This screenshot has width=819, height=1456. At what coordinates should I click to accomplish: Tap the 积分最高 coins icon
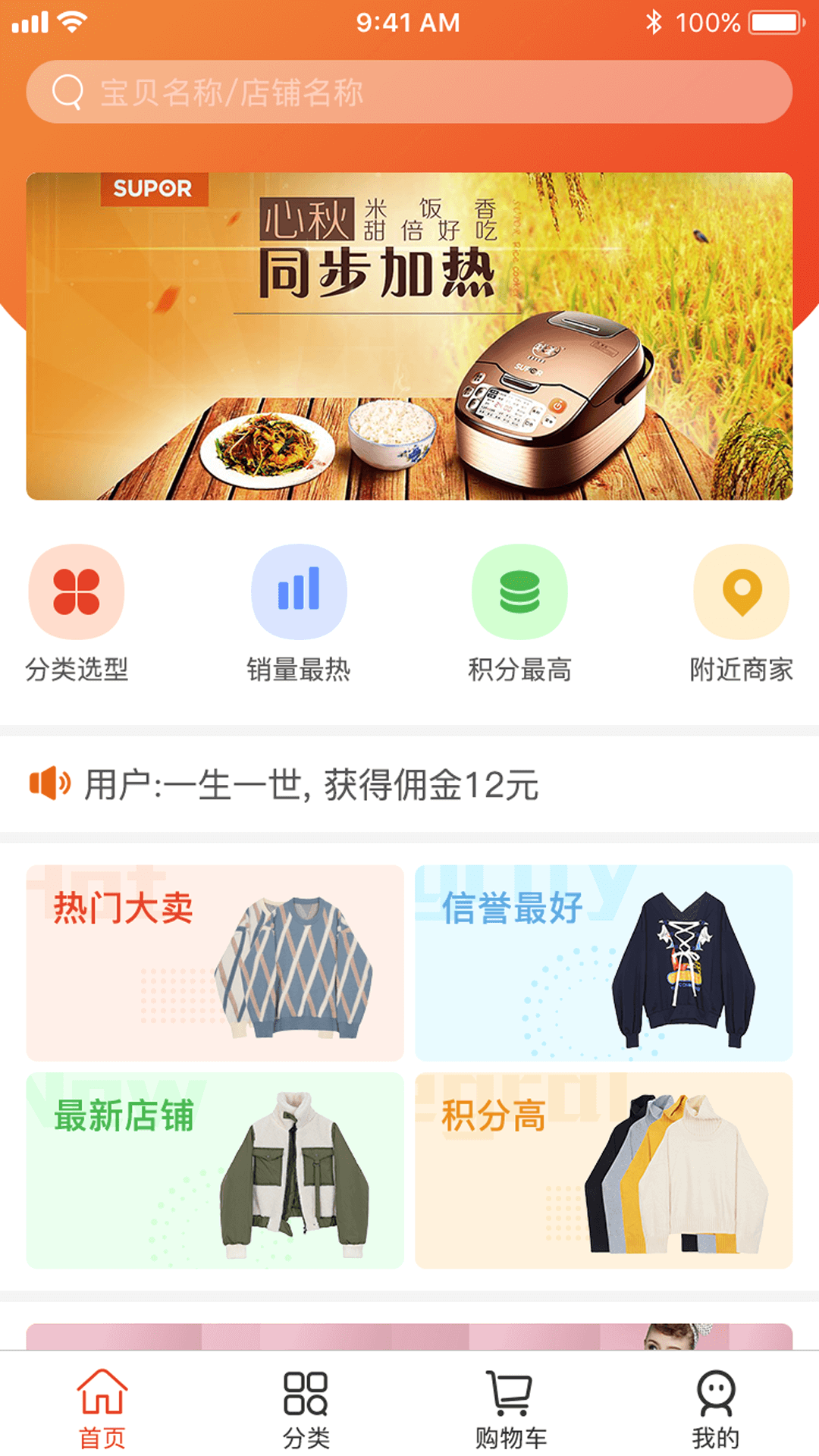click(x=519, y=592)
